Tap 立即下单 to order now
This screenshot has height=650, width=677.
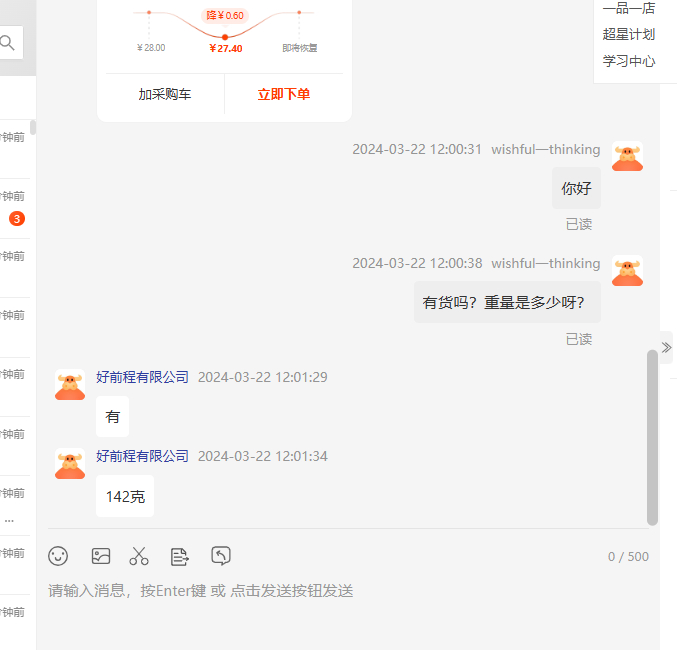(x=284, y=95)
